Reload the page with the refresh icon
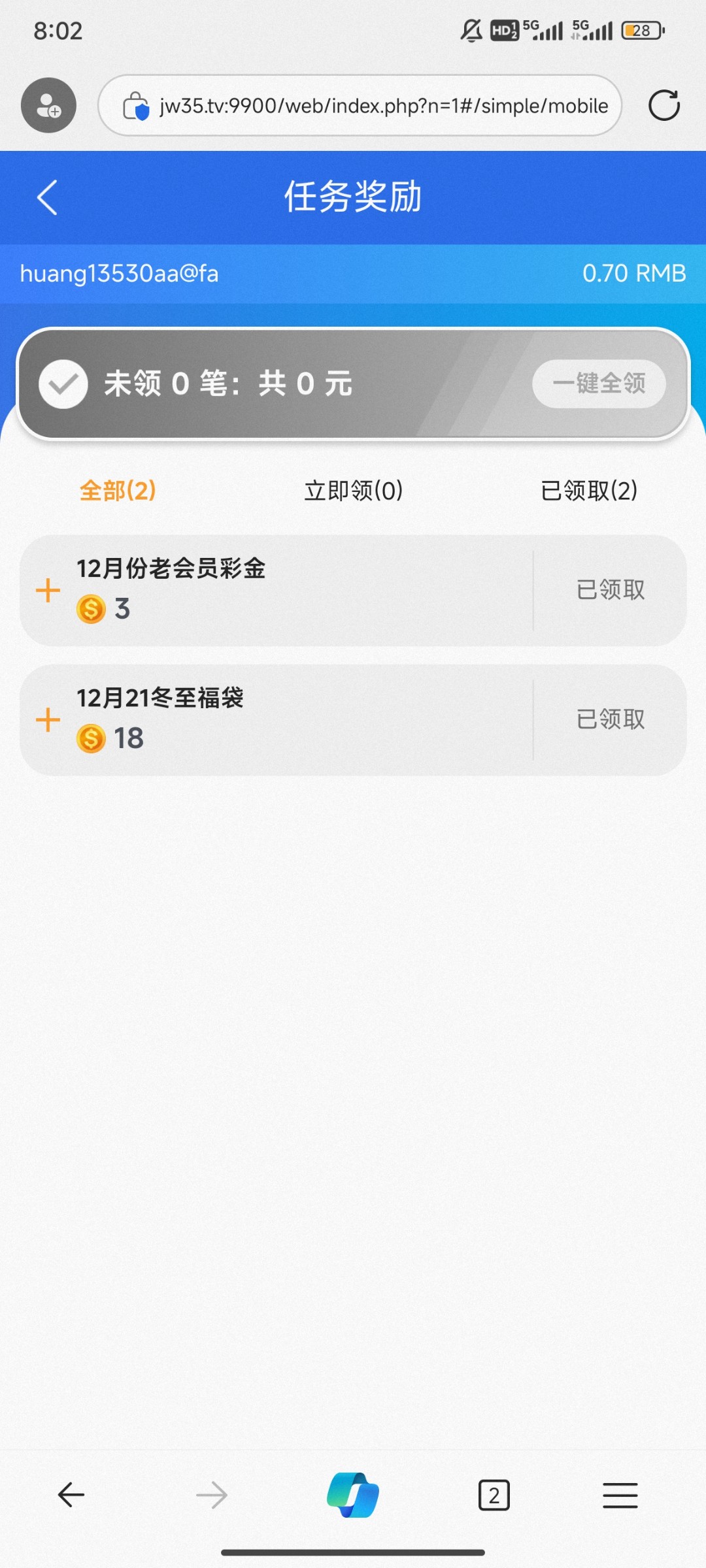The image size is (706, 1568). pyautogui.click(x=664, y=105)
